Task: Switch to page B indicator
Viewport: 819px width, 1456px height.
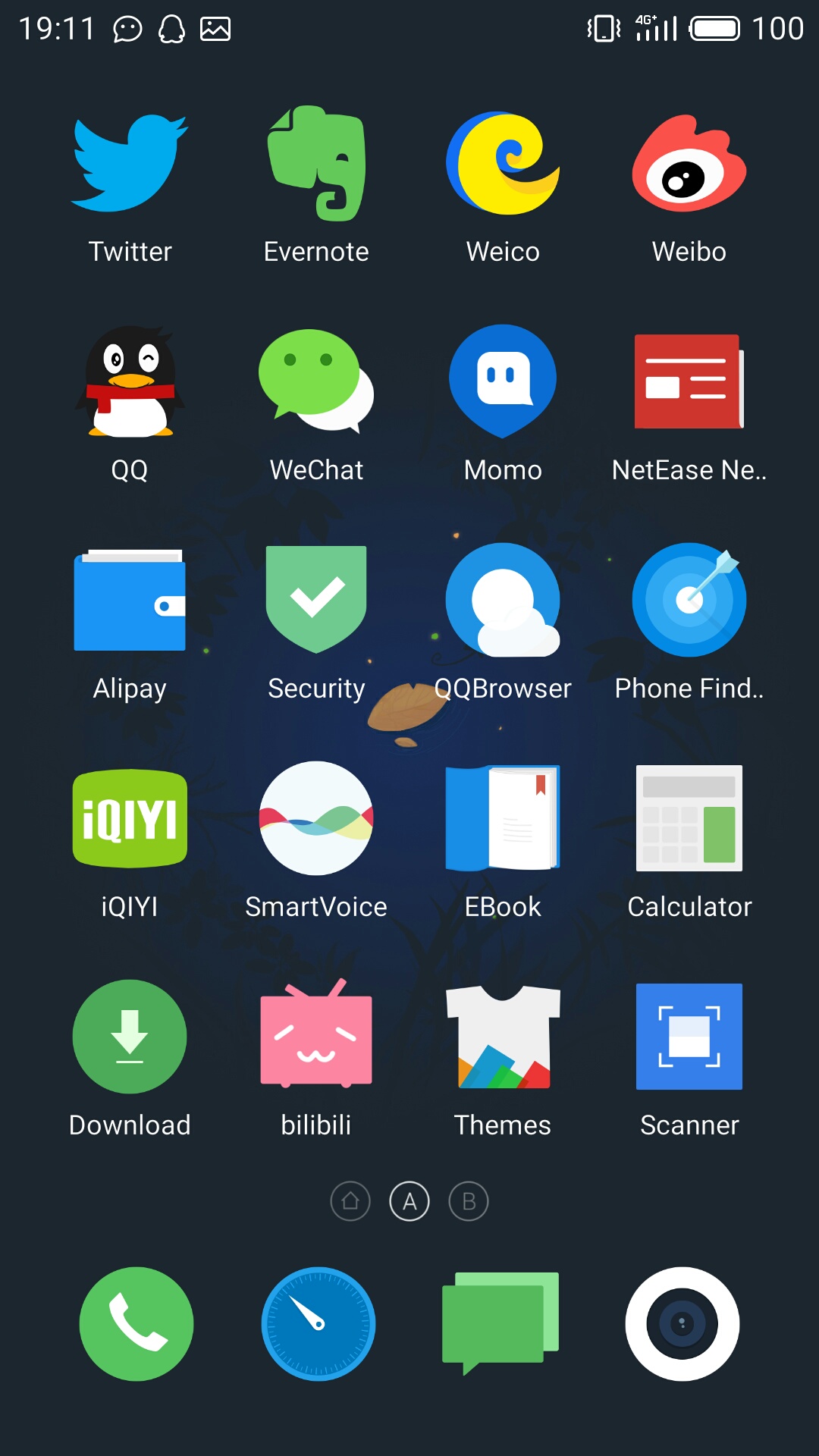Action: (469, 1201)
